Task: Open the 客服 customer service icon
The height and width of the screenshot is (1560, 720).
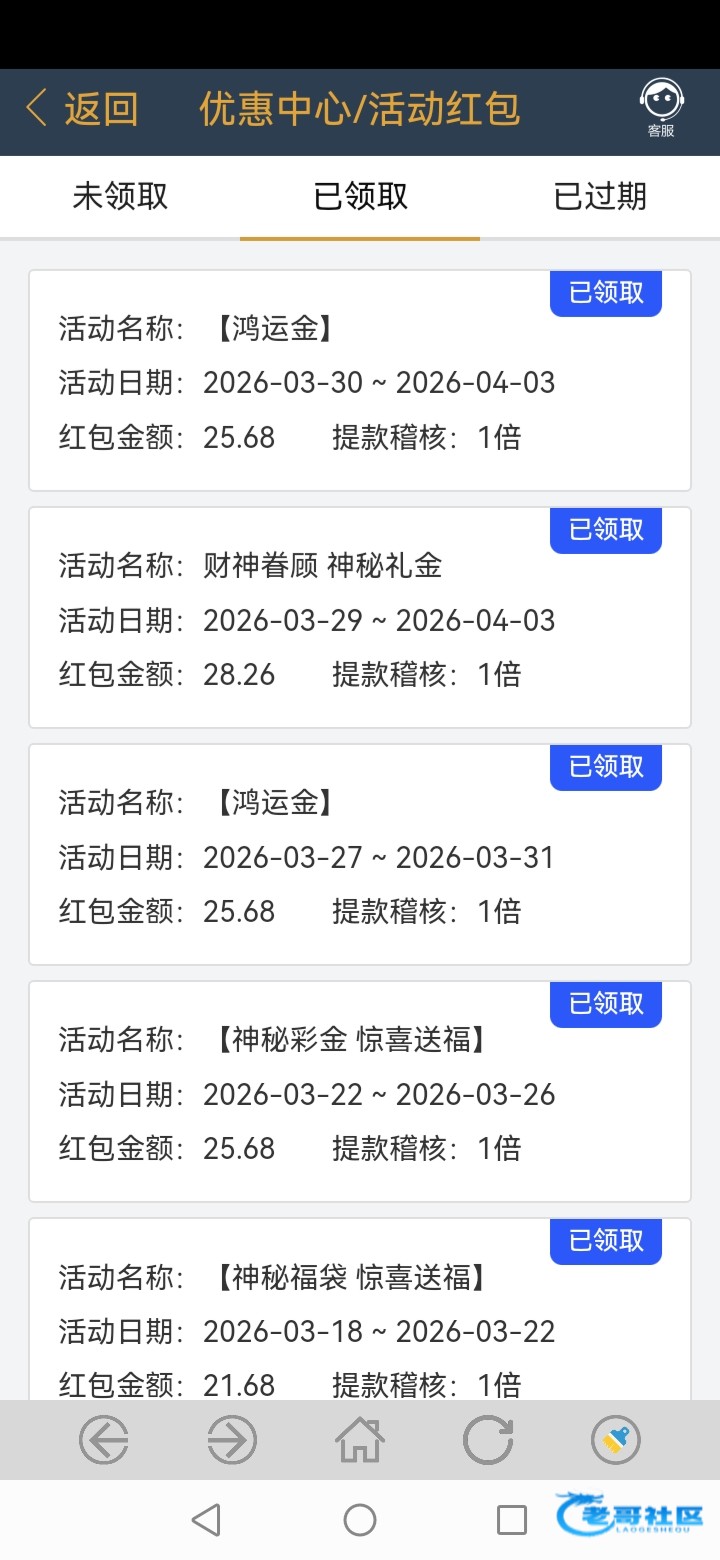Action: click(660, 108)
